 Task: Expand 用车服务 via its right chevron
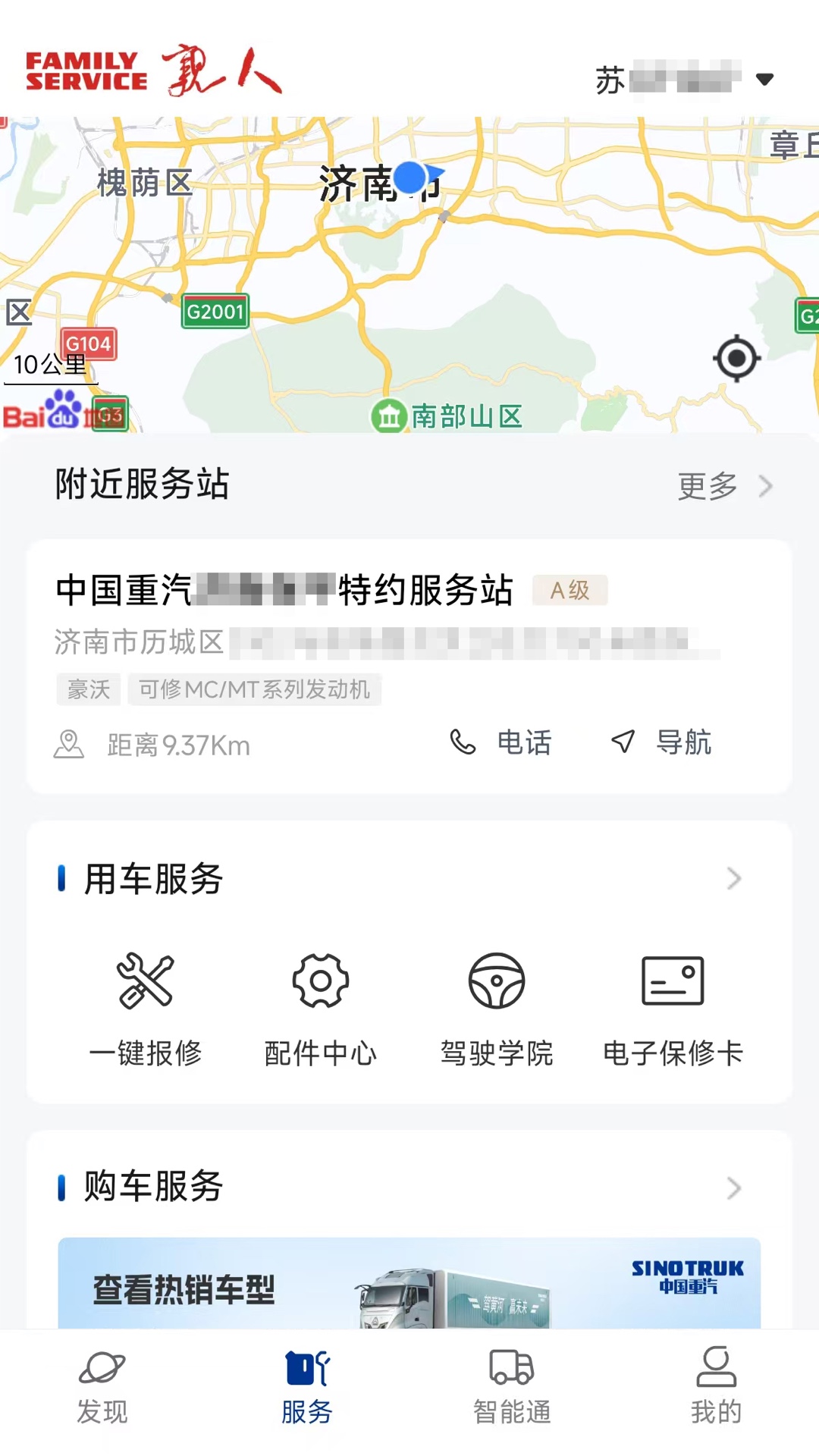734,879
